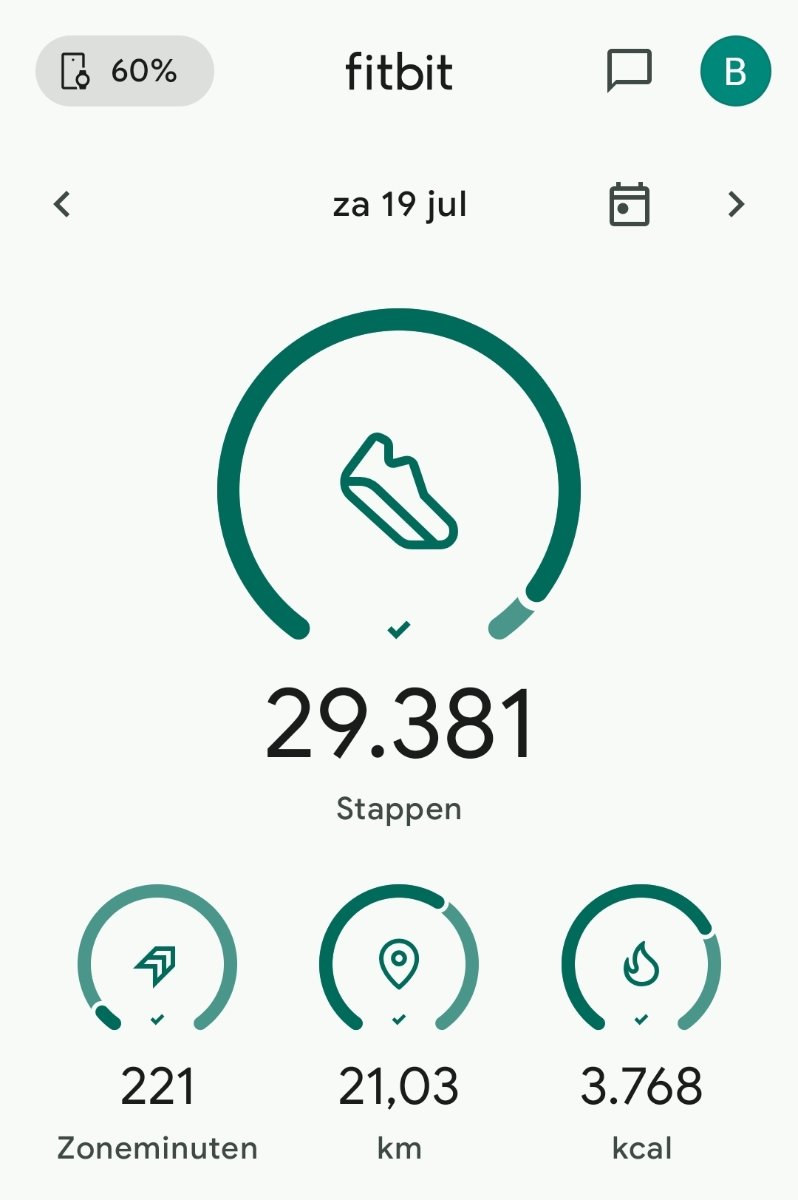
Task: Open the messages inbox icon
Action: [629, 71]
